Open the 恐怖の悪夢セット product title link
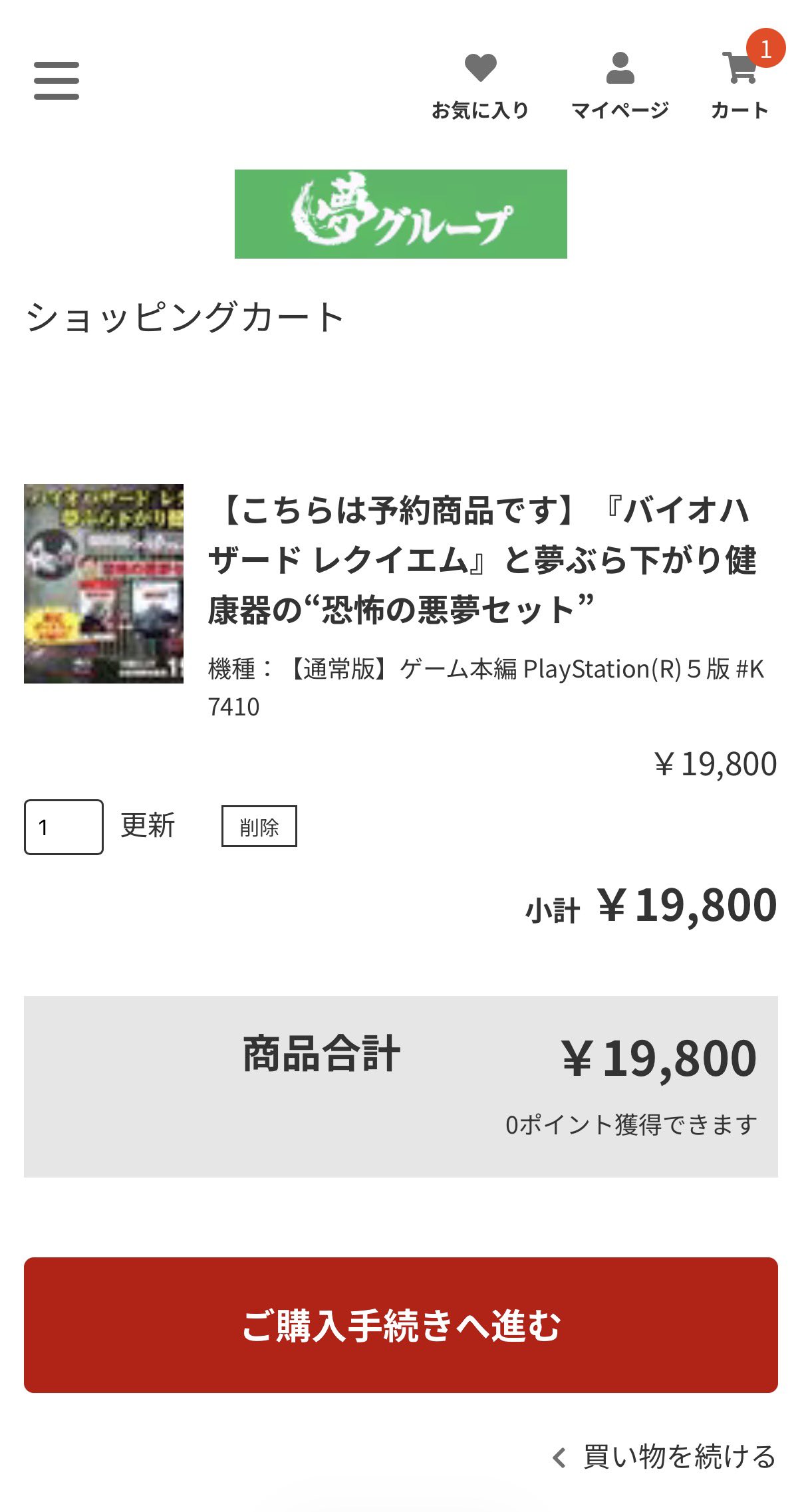The image size is (802, 1512). (x=482, y=559)
